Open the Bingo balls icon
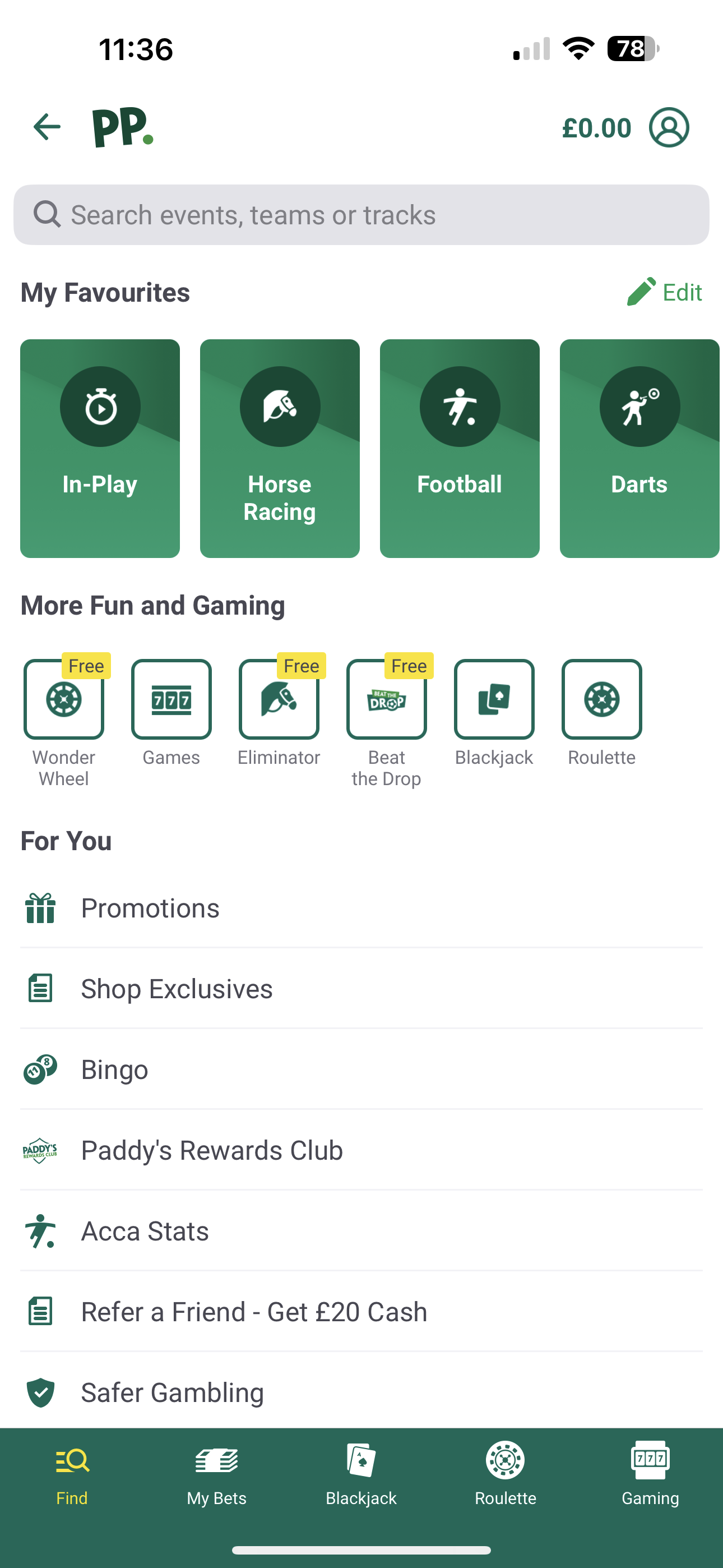The width and height of the screenshot is (723, 1568). [40, 1069]
